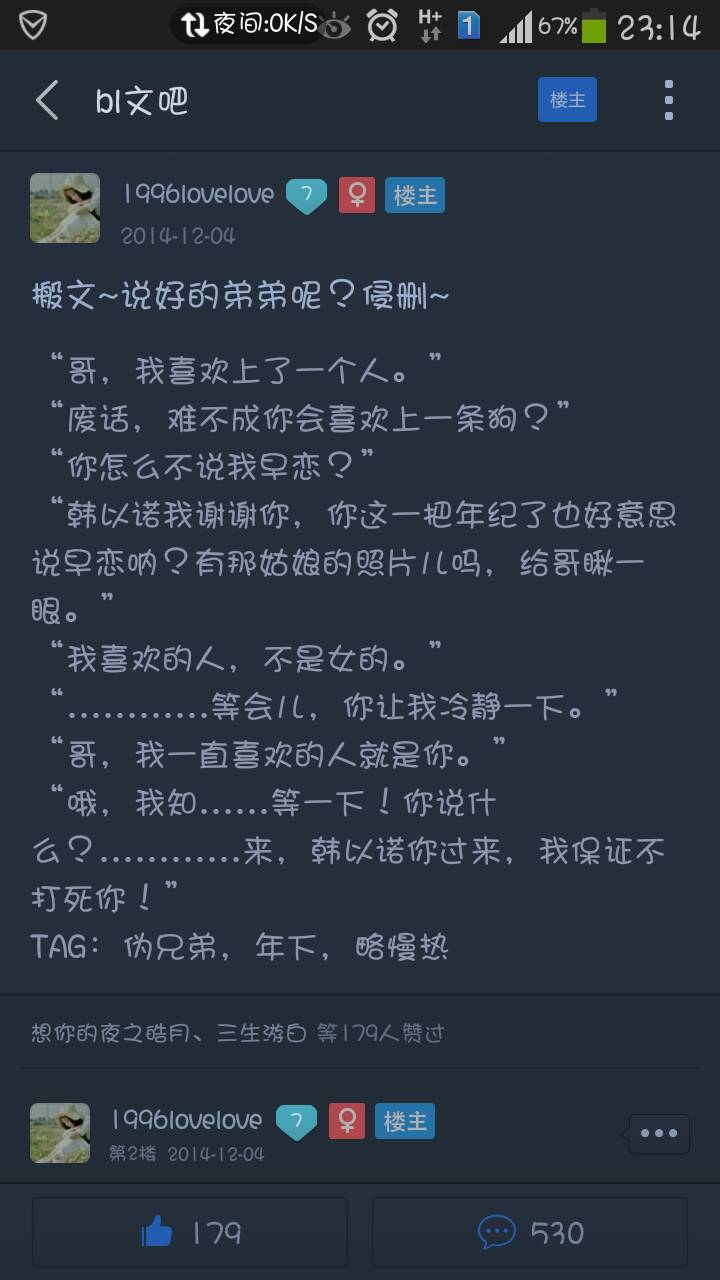Image resolution: width=720 pixels, height=1280 pixels.
Task: Open the 530 comments button
Action: tap(530, 1232)
